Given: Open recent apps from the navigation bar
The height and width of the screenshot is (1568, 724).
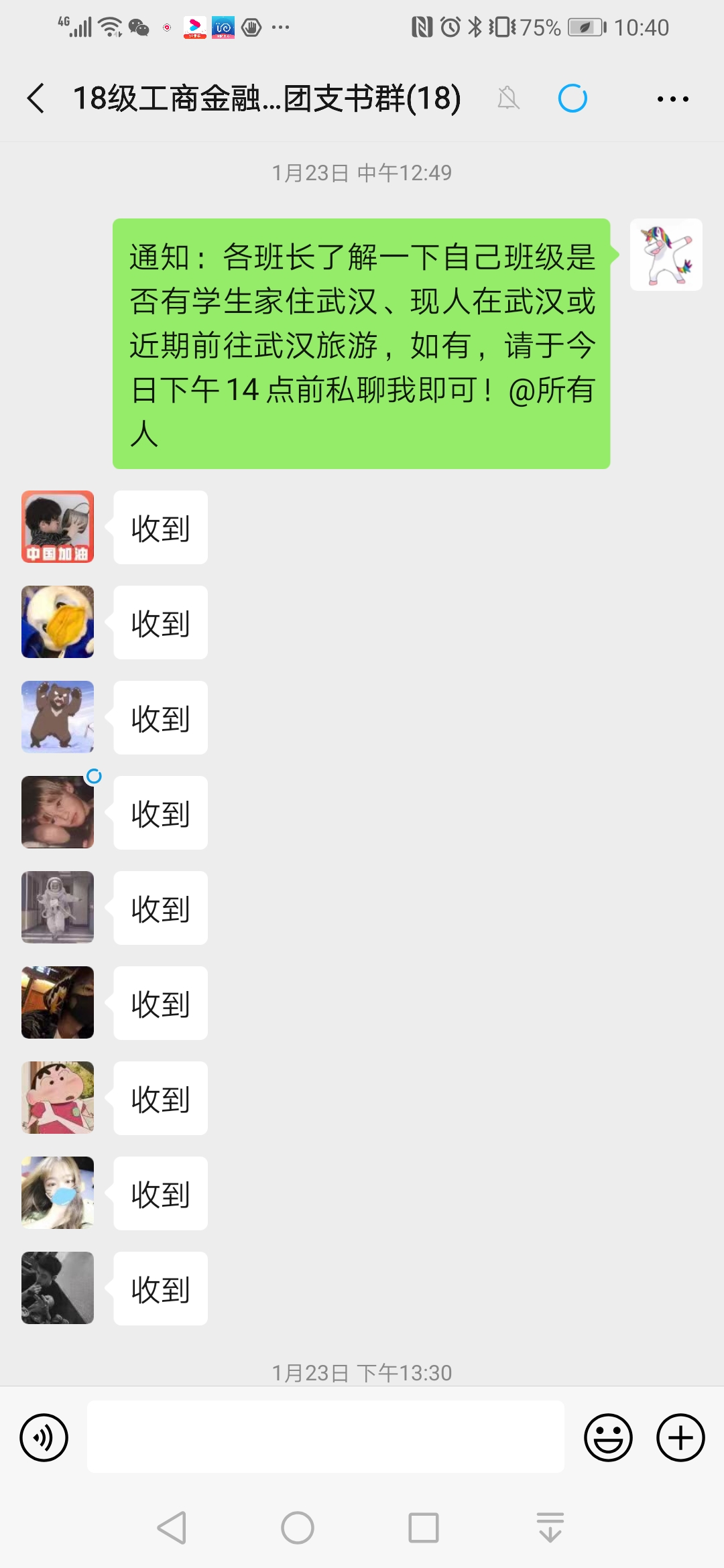Looking at the screenshot, I should click(x=424, y=1528).
